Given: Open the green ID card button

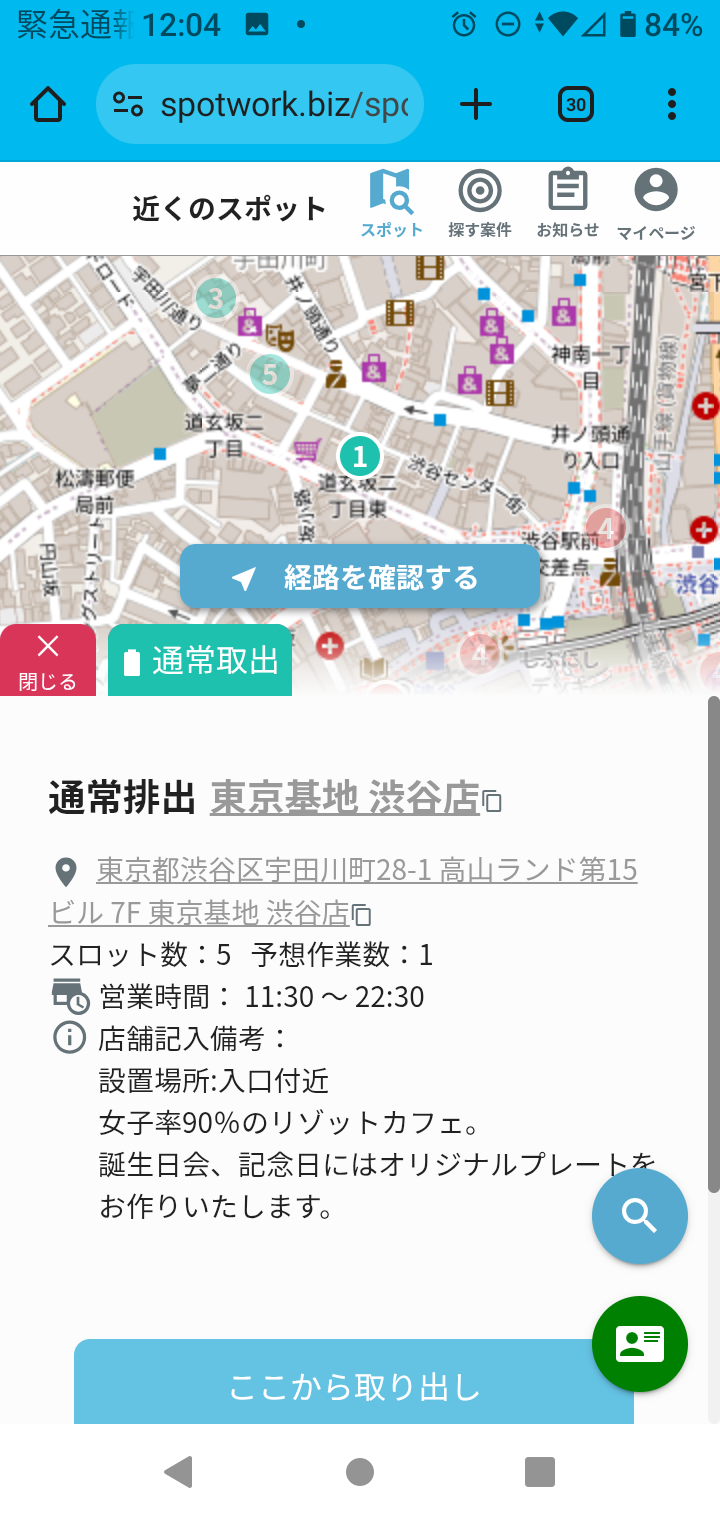Looking at the screenshot, I should pyautogui.click(x=639, y=1343).
